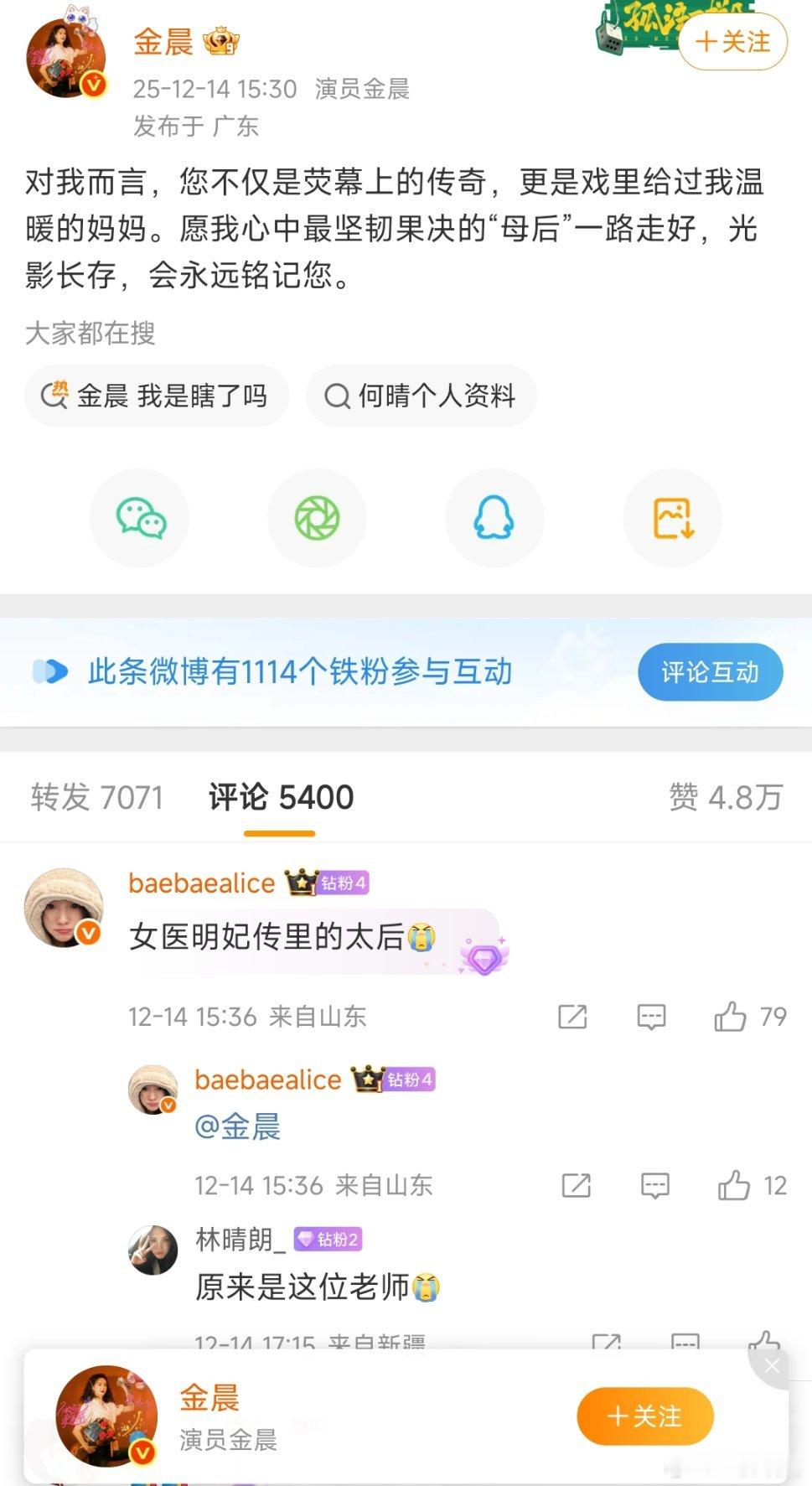
Task: Click the 评论互动 button
Action: click(710, 671)
